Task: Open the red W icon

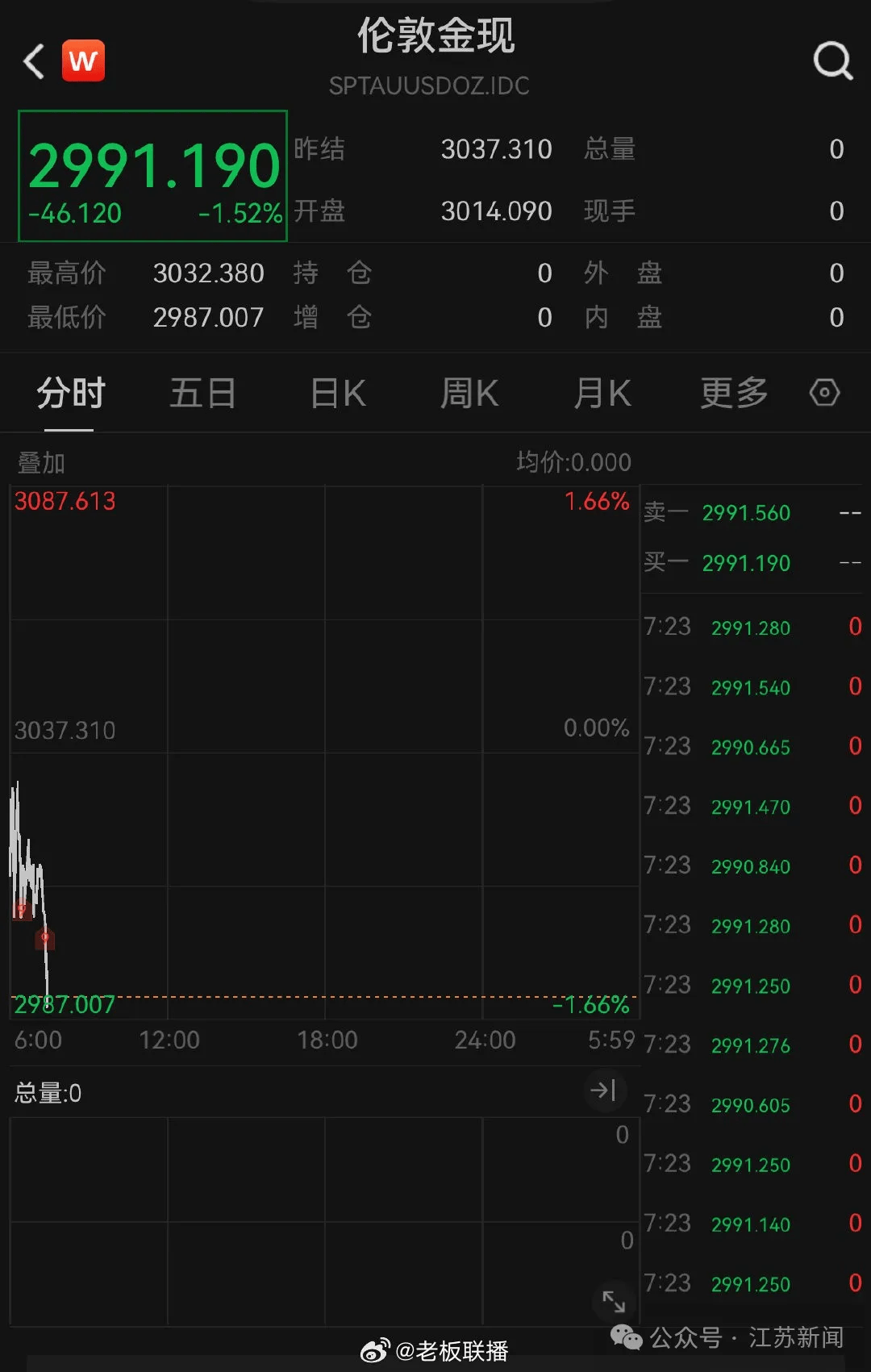Action: [x=84, y=60]
